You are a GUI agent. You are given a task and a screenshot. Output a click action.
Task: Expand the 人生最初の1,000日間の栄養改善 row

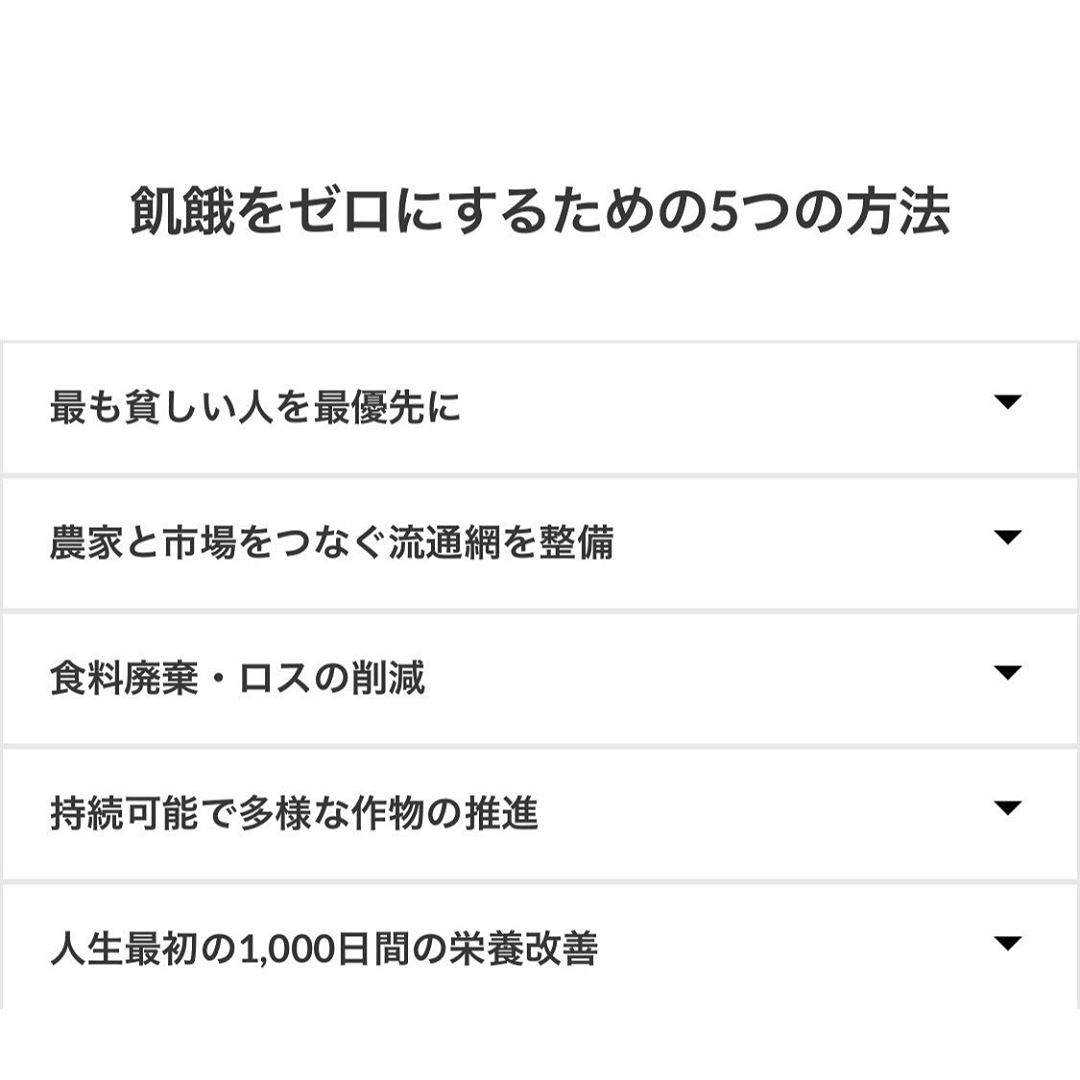[x=1007, y=943]
